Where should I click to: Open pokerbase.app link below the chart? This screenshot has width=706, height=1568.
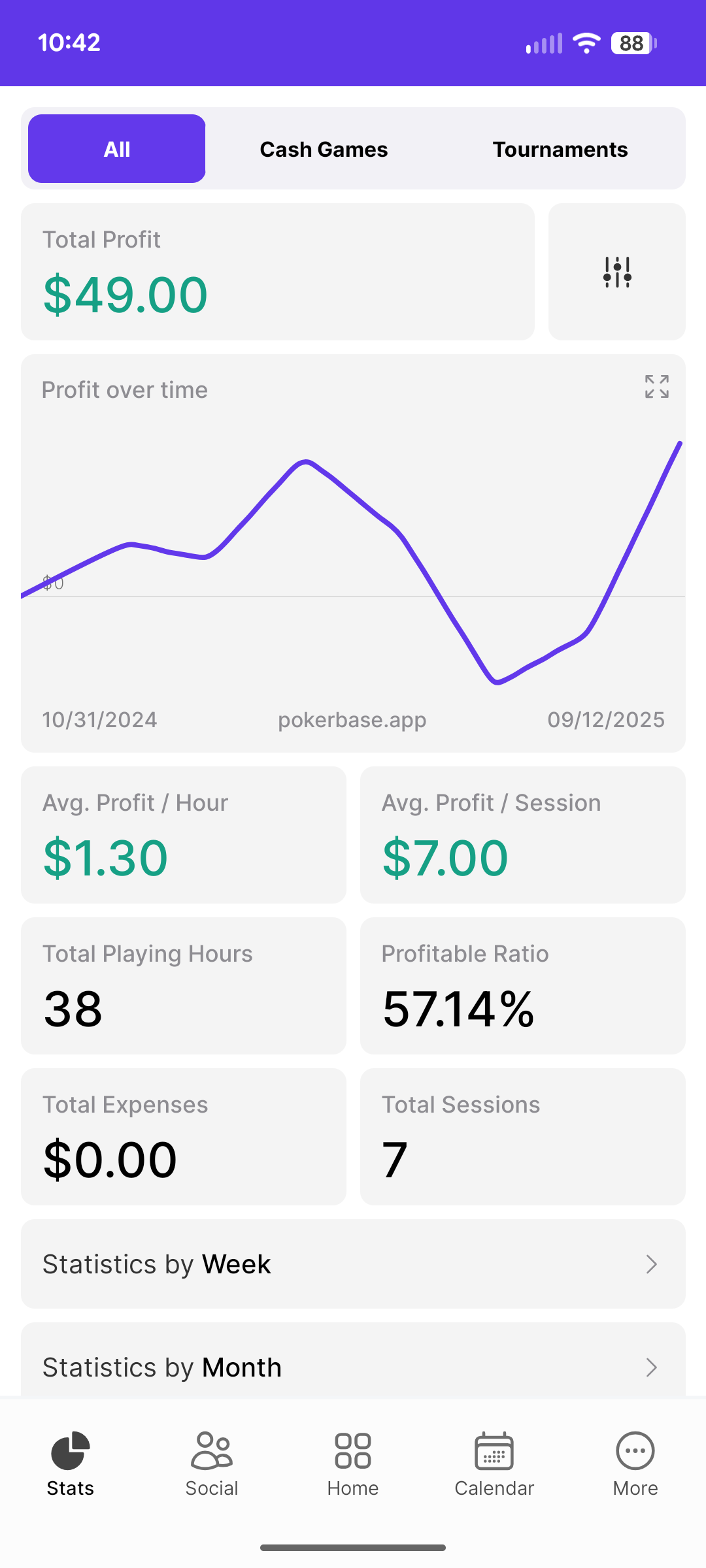tap(352, 719)
